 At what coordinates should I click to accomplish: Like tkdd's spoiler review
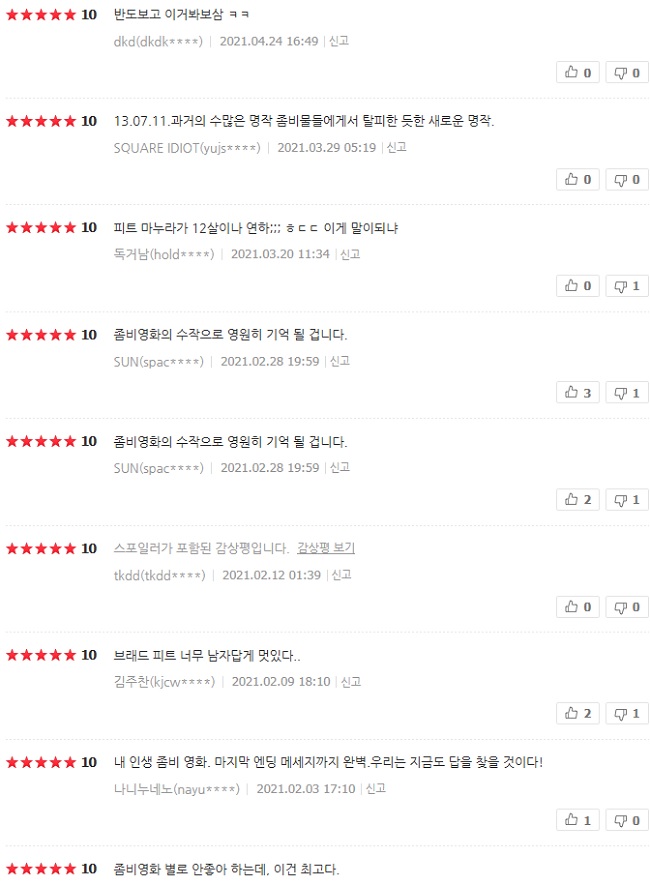578,606
